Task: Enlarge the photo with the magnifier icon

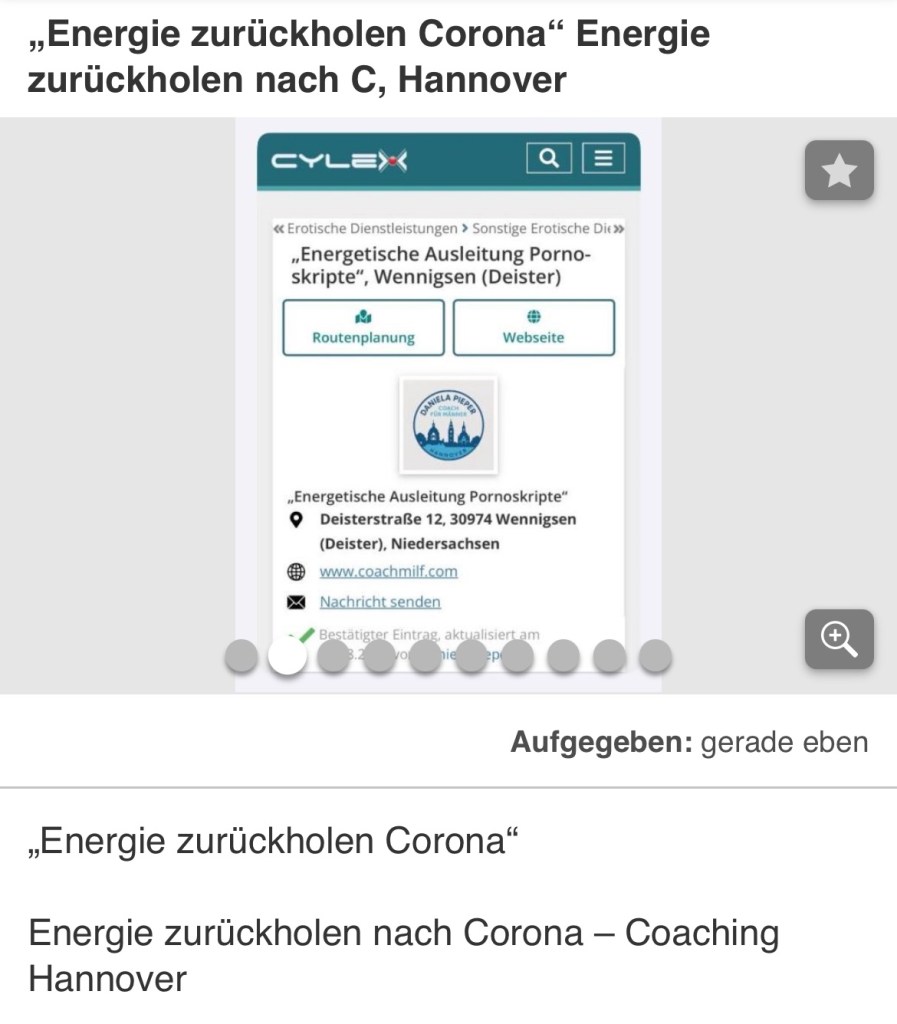Action: pyautogui.click(x=839, y=639)
